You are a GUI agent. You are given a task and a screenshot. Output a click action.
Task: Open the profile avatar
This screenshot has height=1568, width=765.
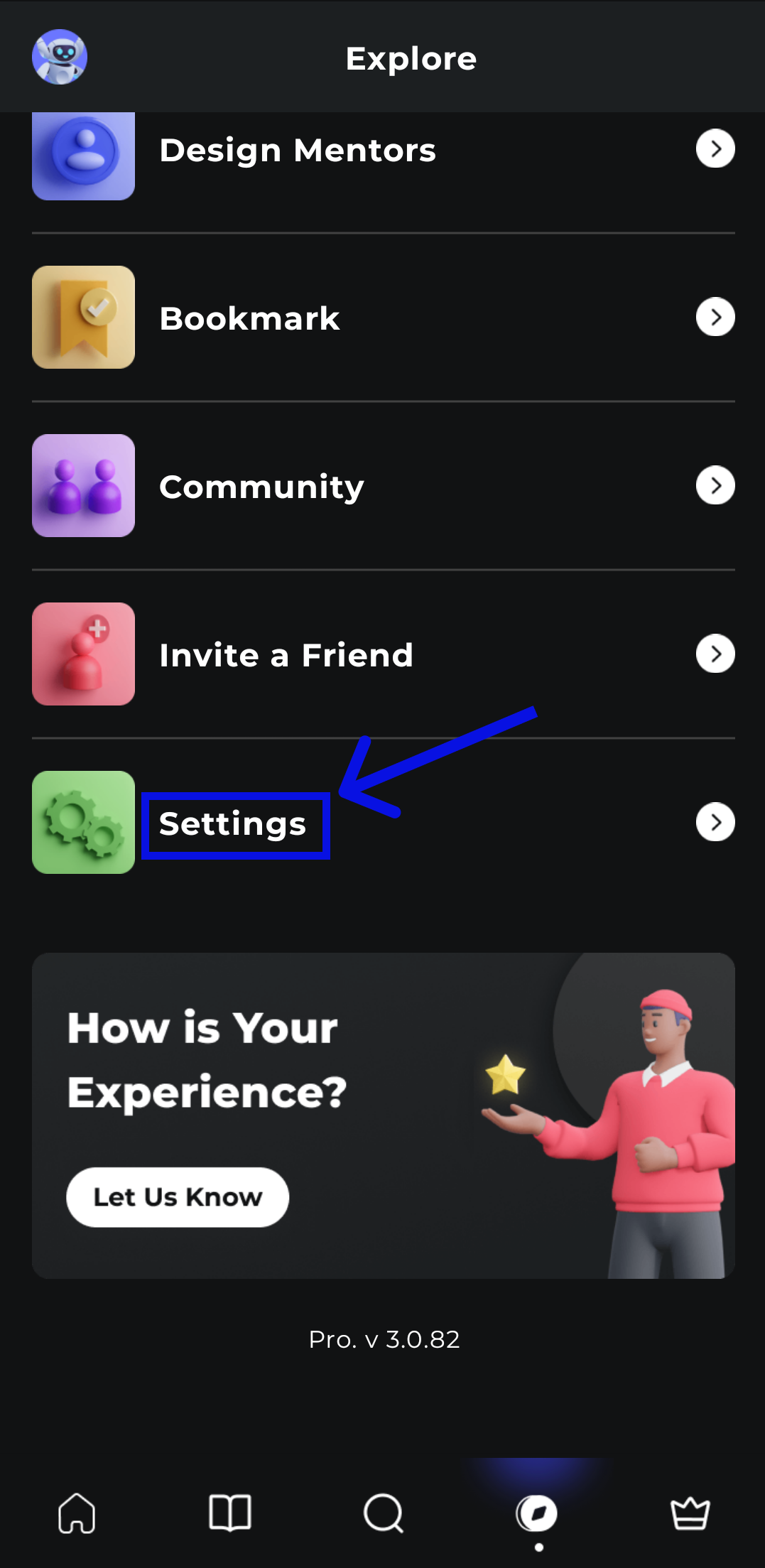60,57
